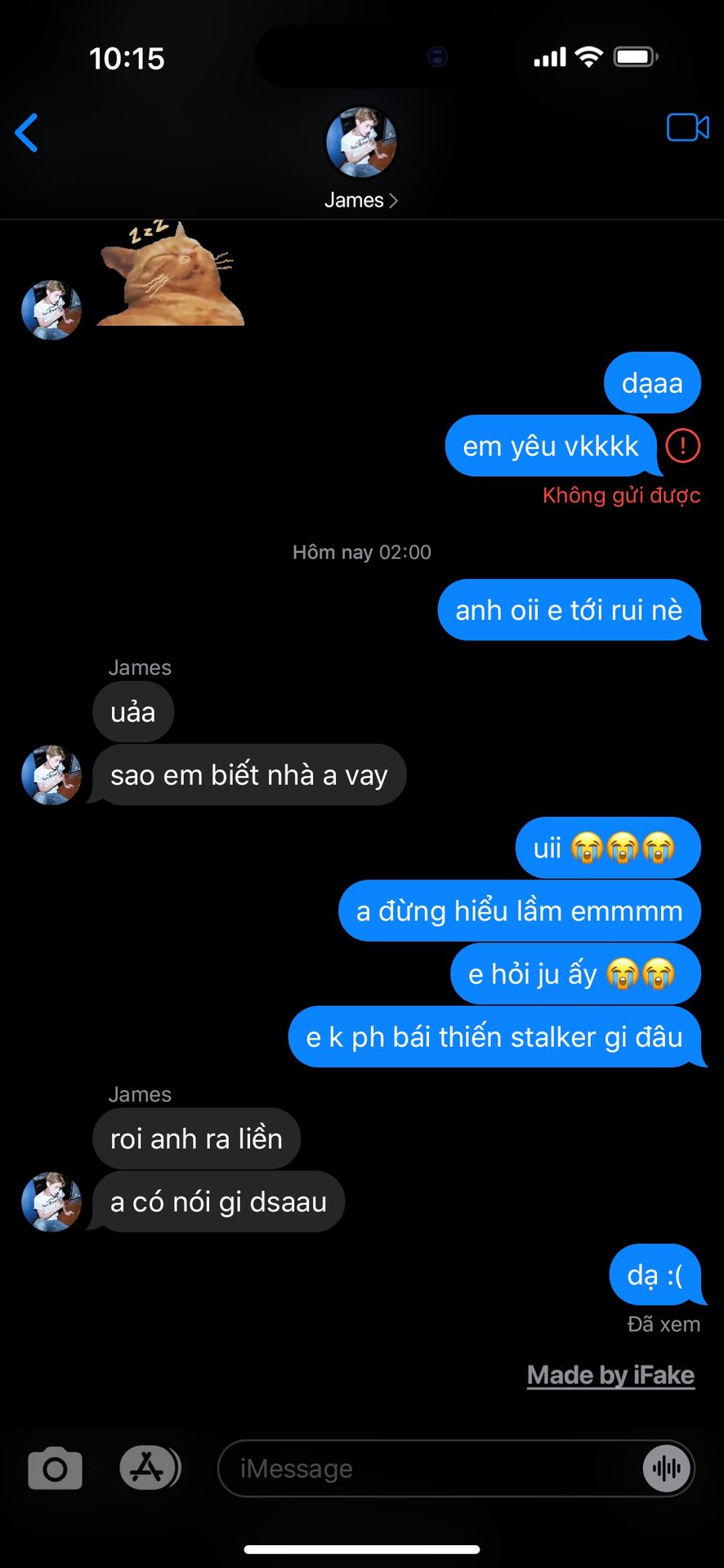Open the camera to attach a photo

[x=55, y=1468]
